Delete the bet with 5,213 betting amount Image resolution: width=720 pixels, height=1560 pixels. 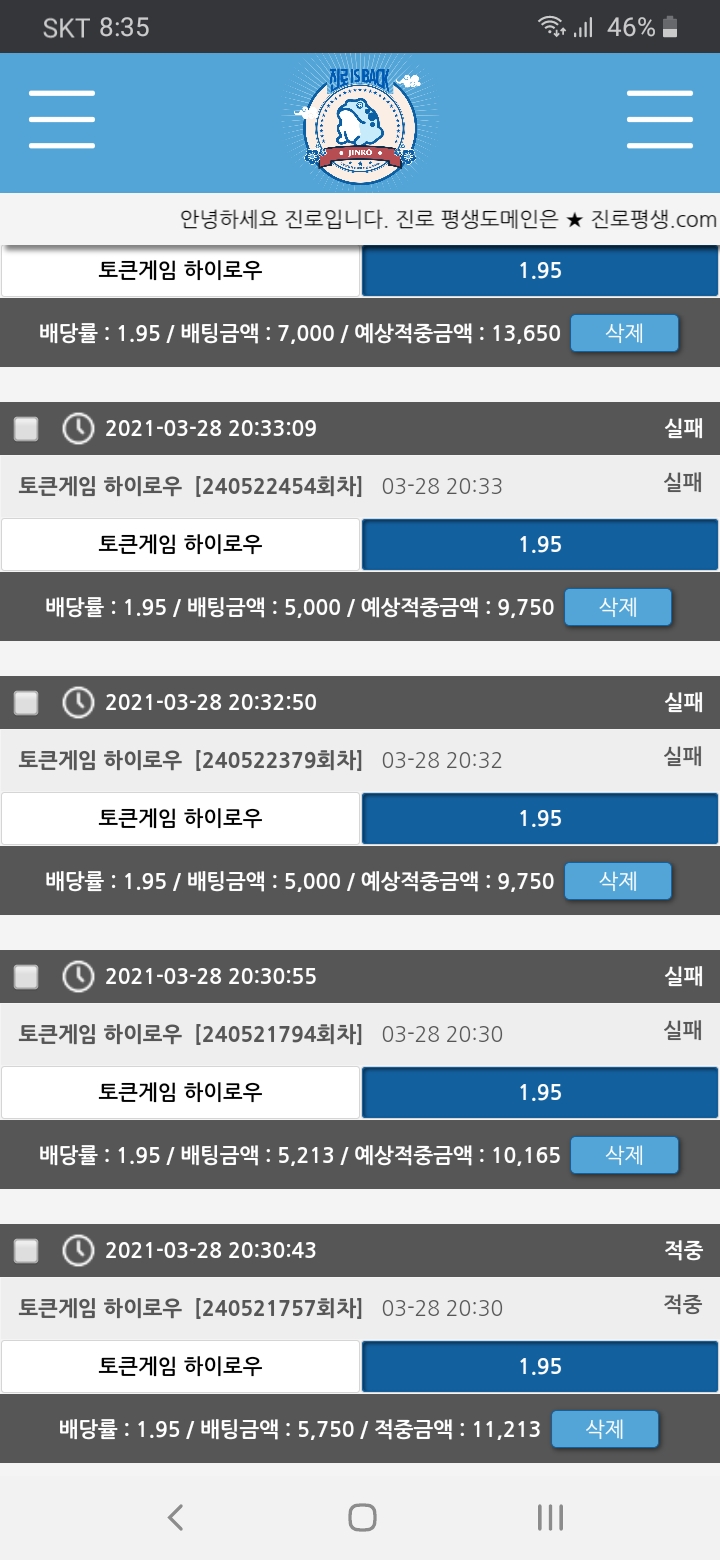[x=624, y=1155]
